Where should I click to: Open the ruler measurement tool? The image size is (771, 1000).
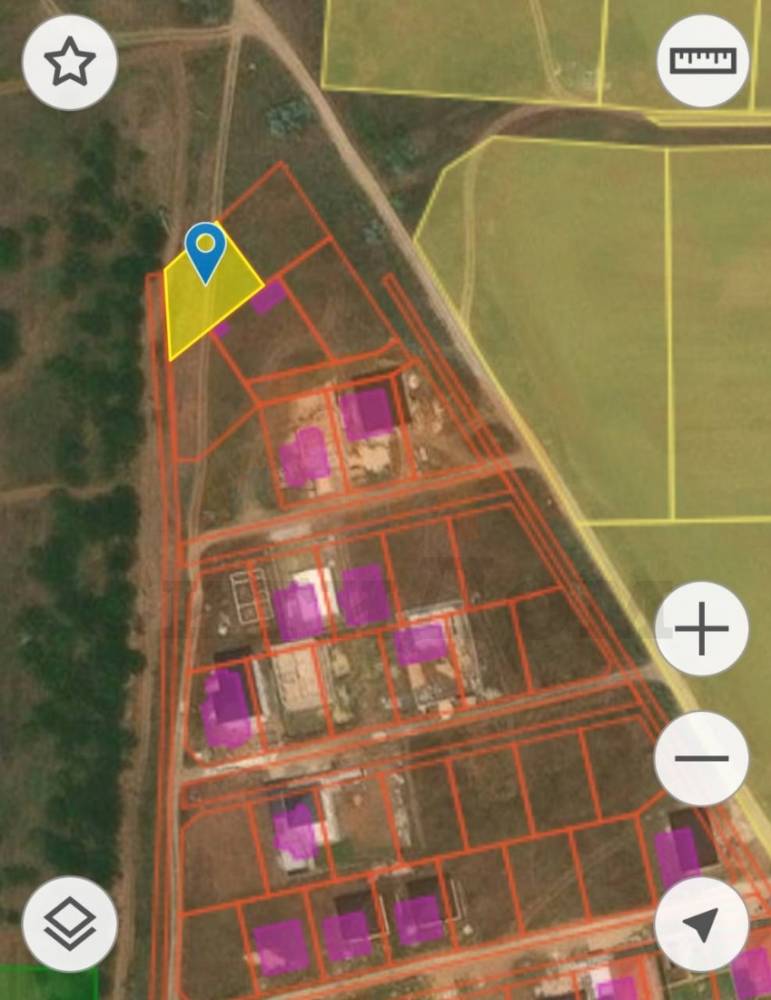703,61
